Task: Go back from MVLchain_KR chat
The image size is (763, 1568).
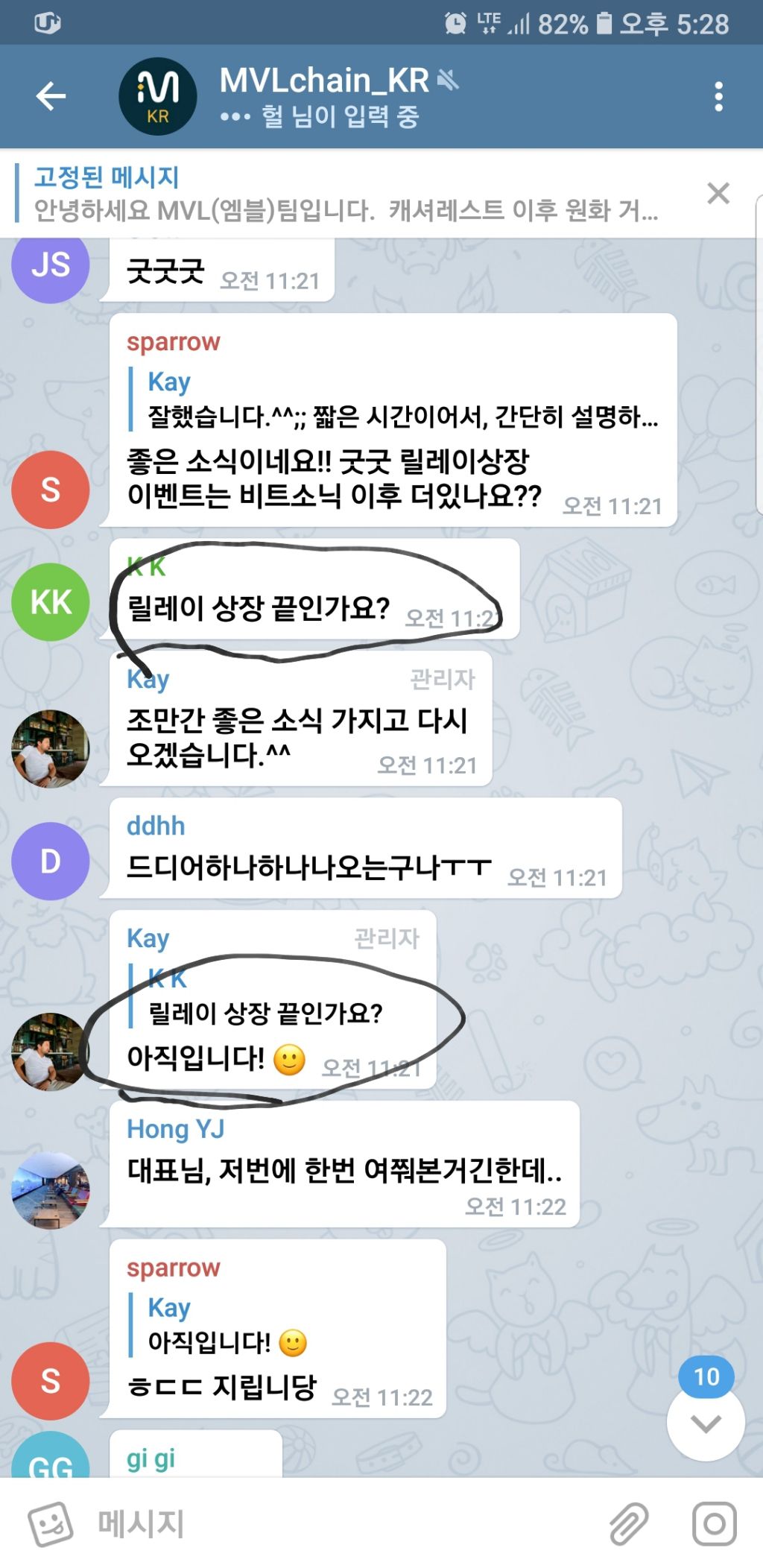Action: click(51, 96)
